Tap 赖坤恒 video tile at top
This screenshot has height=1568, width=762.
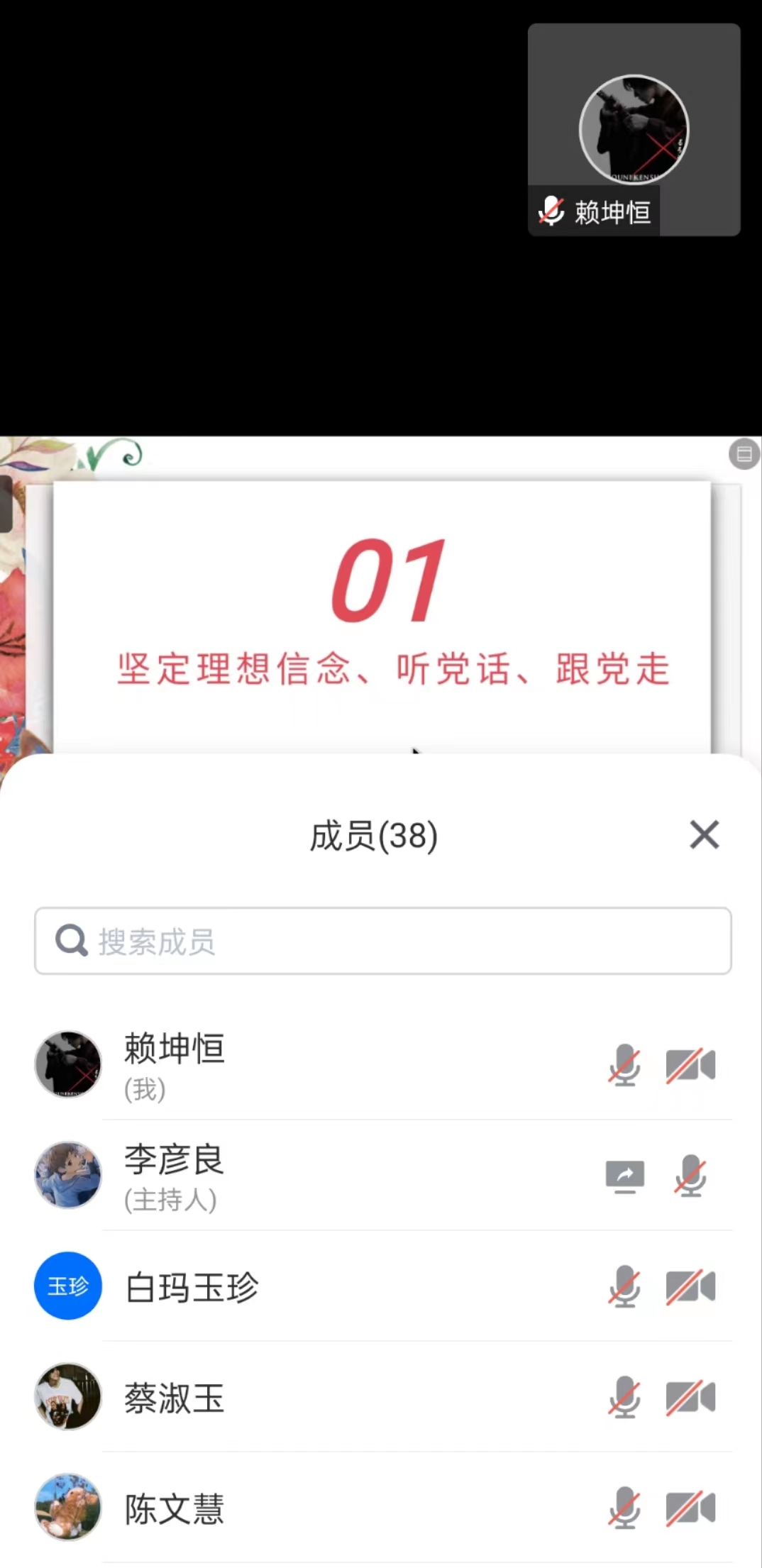[x=634, y=129]
